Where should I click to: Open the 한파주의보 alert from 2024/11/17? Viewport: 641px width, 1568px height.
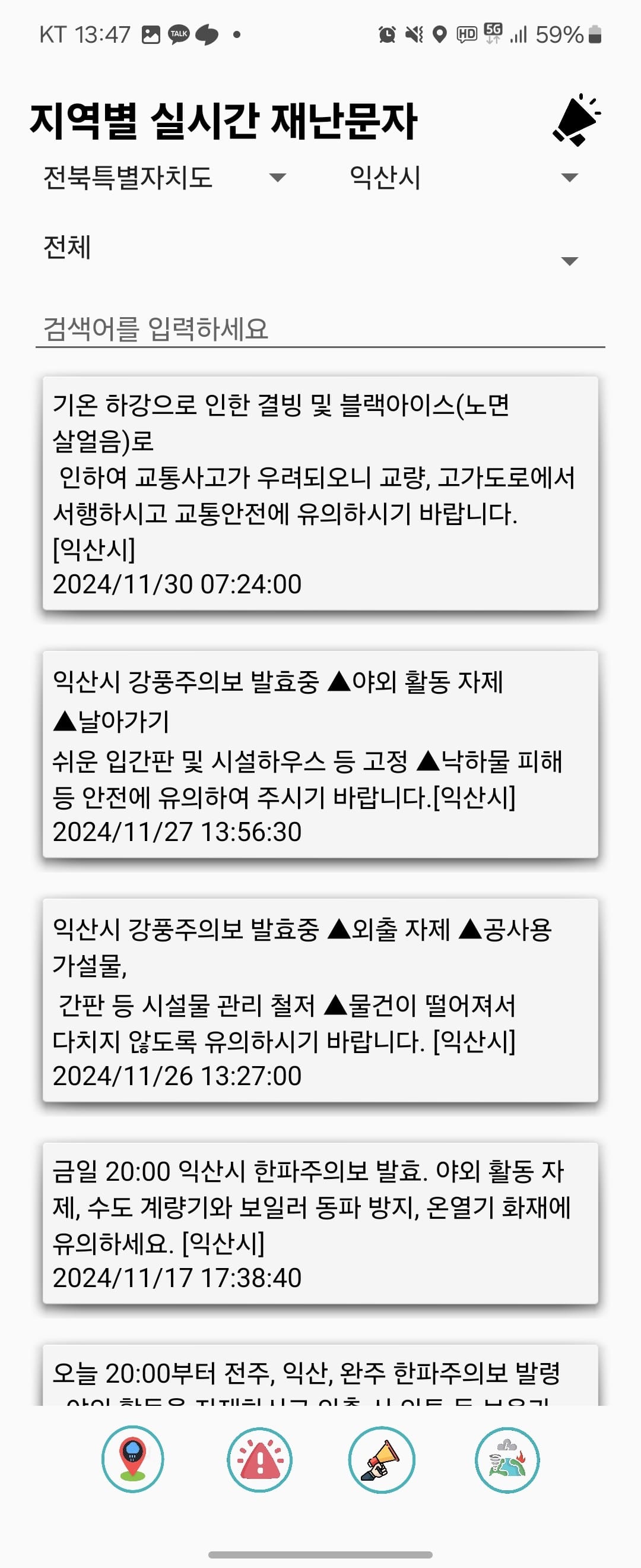click(x=320, y=1223)
